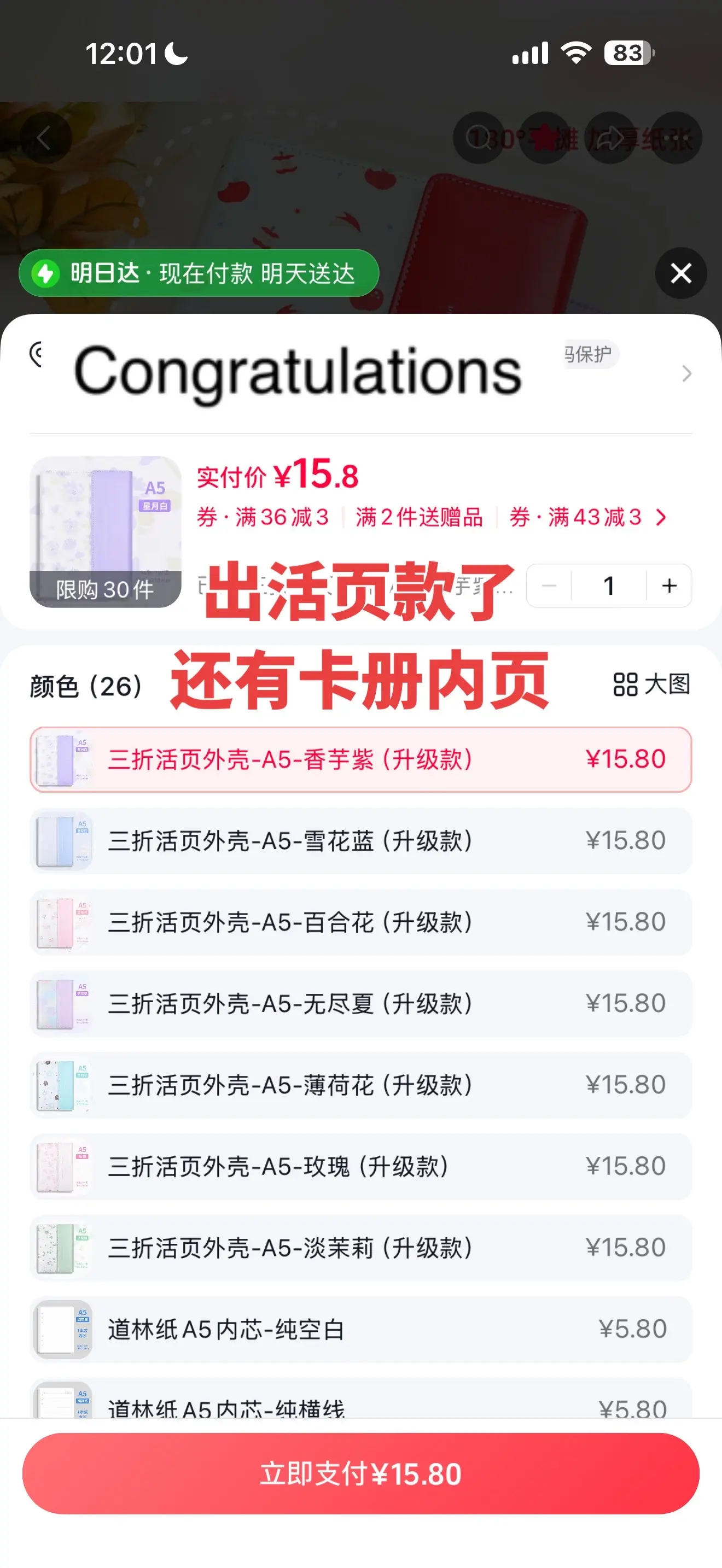Tap the share arrow icon atop the product image
This screenshot has width=722, height=1568.
tap(609, 138)
